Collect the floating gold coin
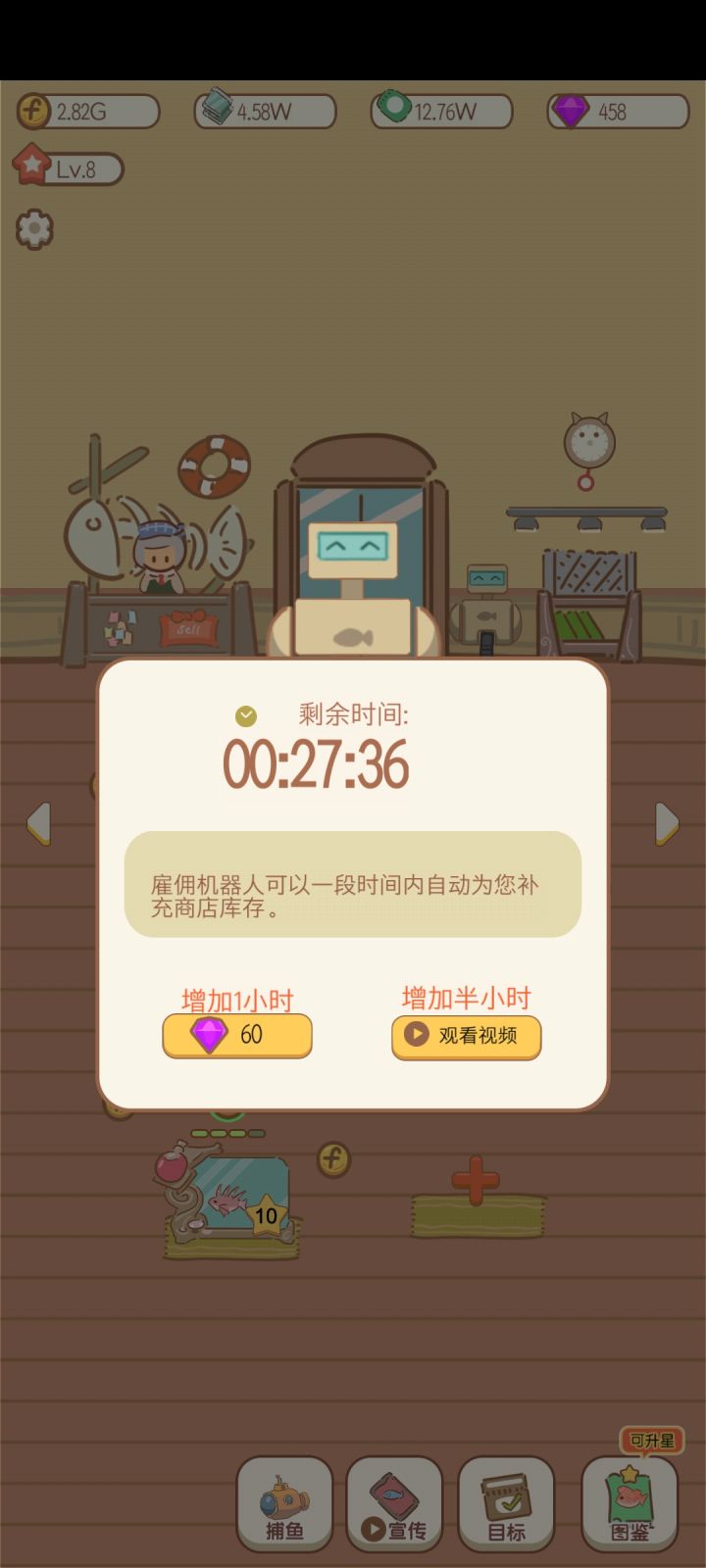The width and height of the screenshot is (706, 1568). click(x=333, y=1160)
